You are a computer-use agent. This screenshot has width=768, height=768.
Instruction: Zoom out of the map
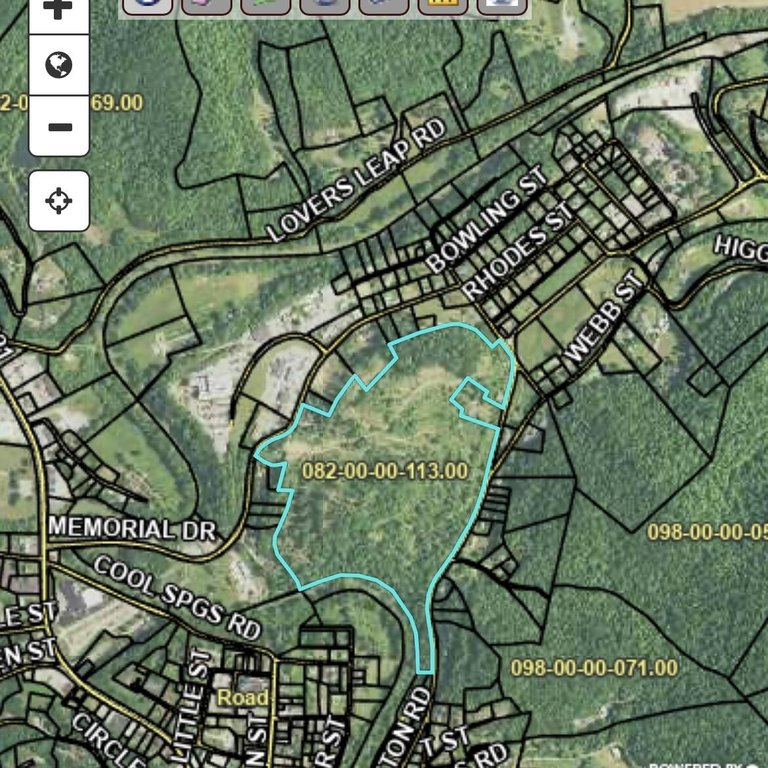(x=59, y=127)
